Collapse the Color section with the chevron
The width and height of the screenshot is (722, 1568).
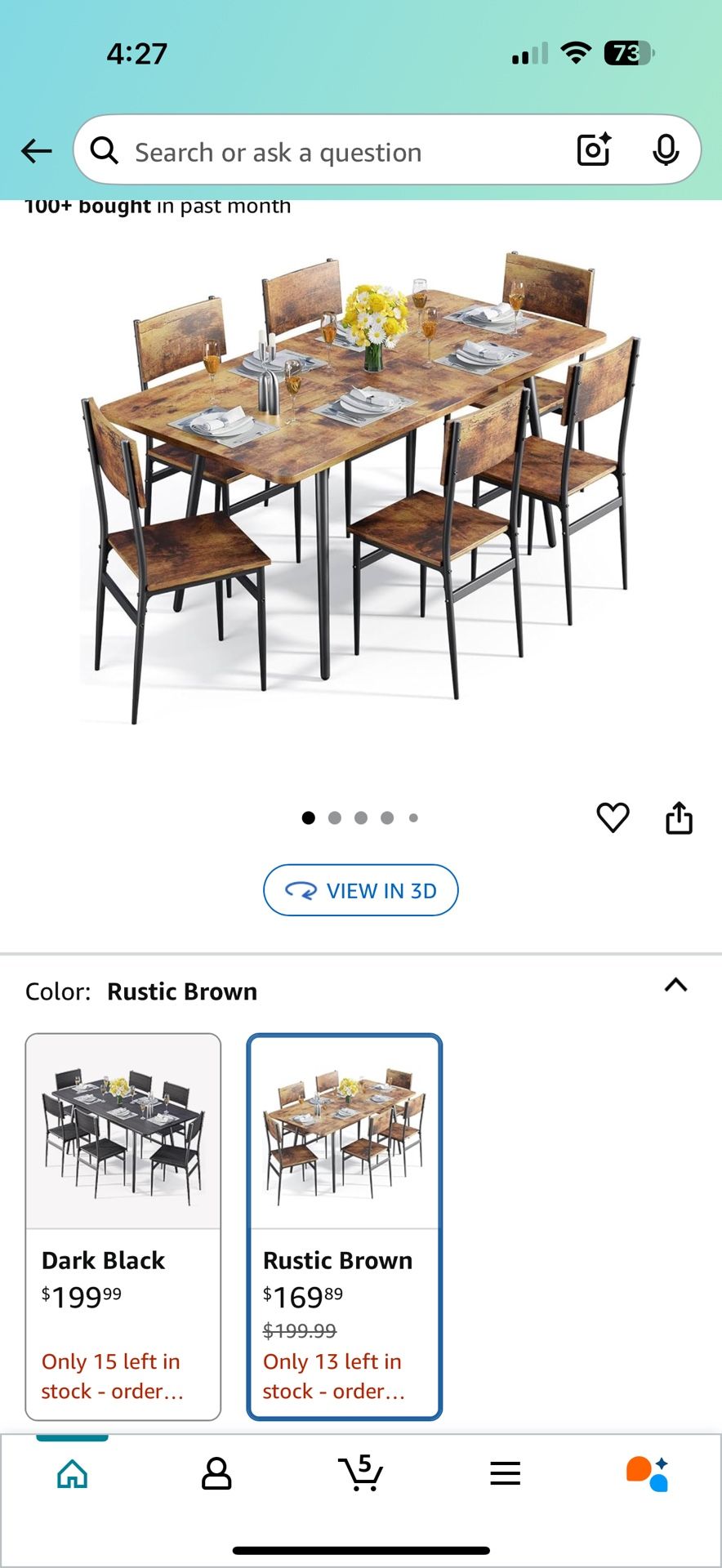click(x=676, y=985)
